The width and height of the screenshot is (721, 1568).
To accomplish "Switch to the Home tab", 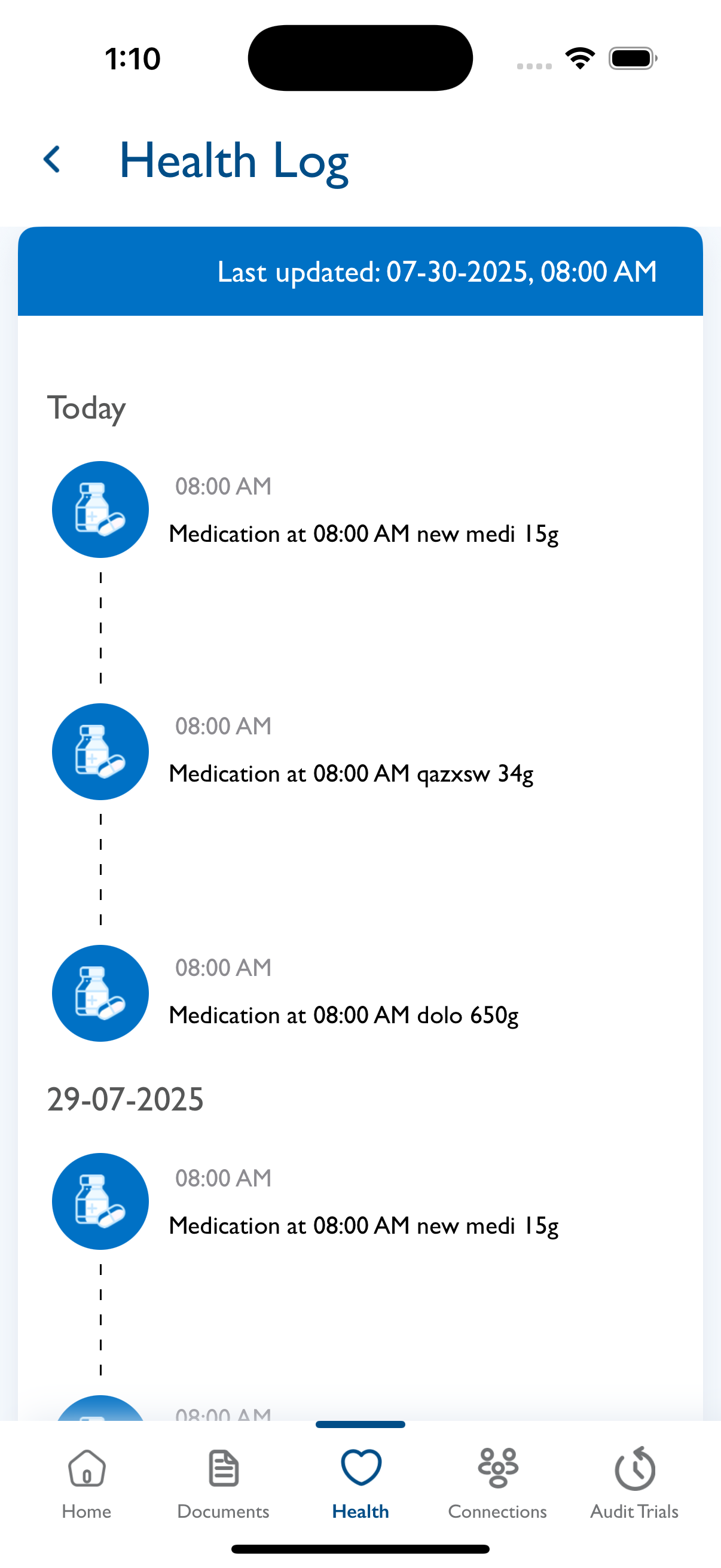I will pos(87,1484).
